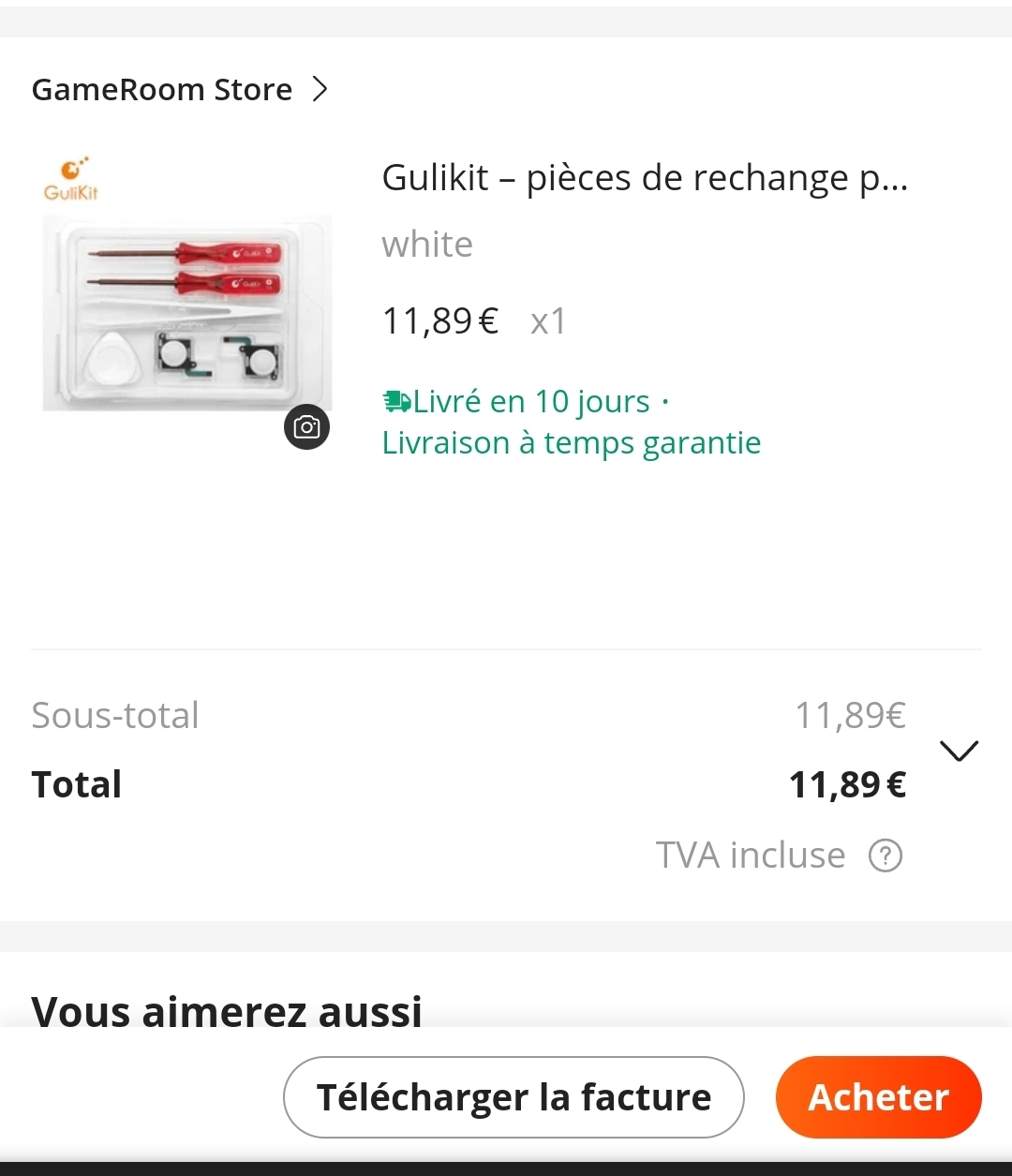Buy again with the Acheter button
1012x1176 pixels.
pos(878,1097)
